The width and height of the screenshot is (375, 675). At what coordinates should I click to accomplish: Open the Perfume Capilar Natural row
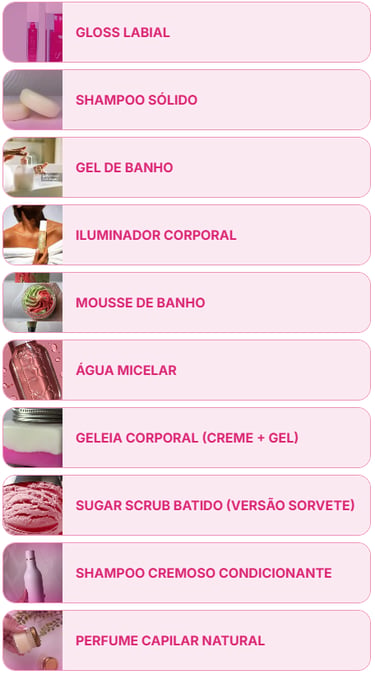pos(186,641)
